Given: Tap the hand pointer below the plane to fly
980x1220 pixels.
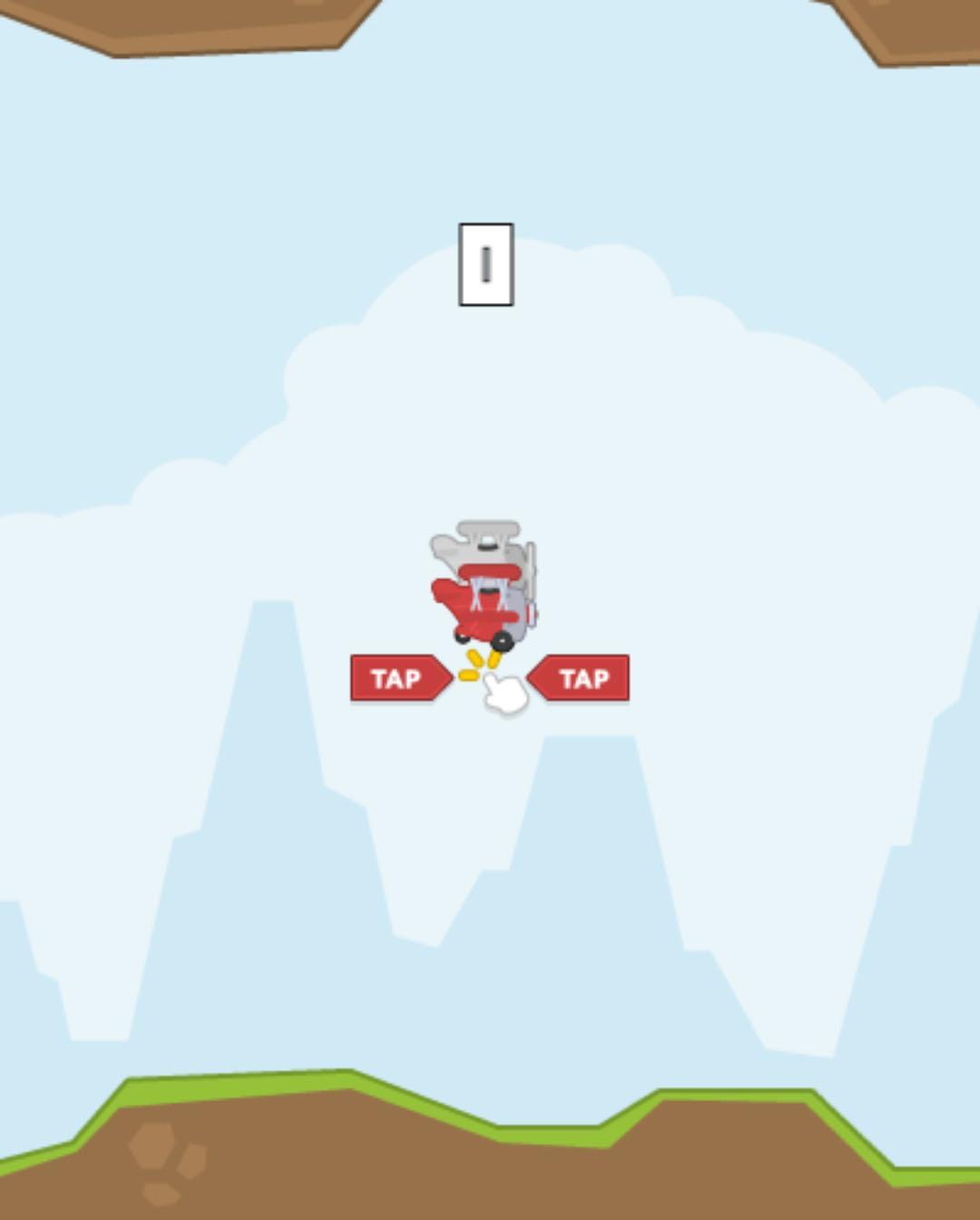Looking at the screenshot, I should [x=505, y=694].
